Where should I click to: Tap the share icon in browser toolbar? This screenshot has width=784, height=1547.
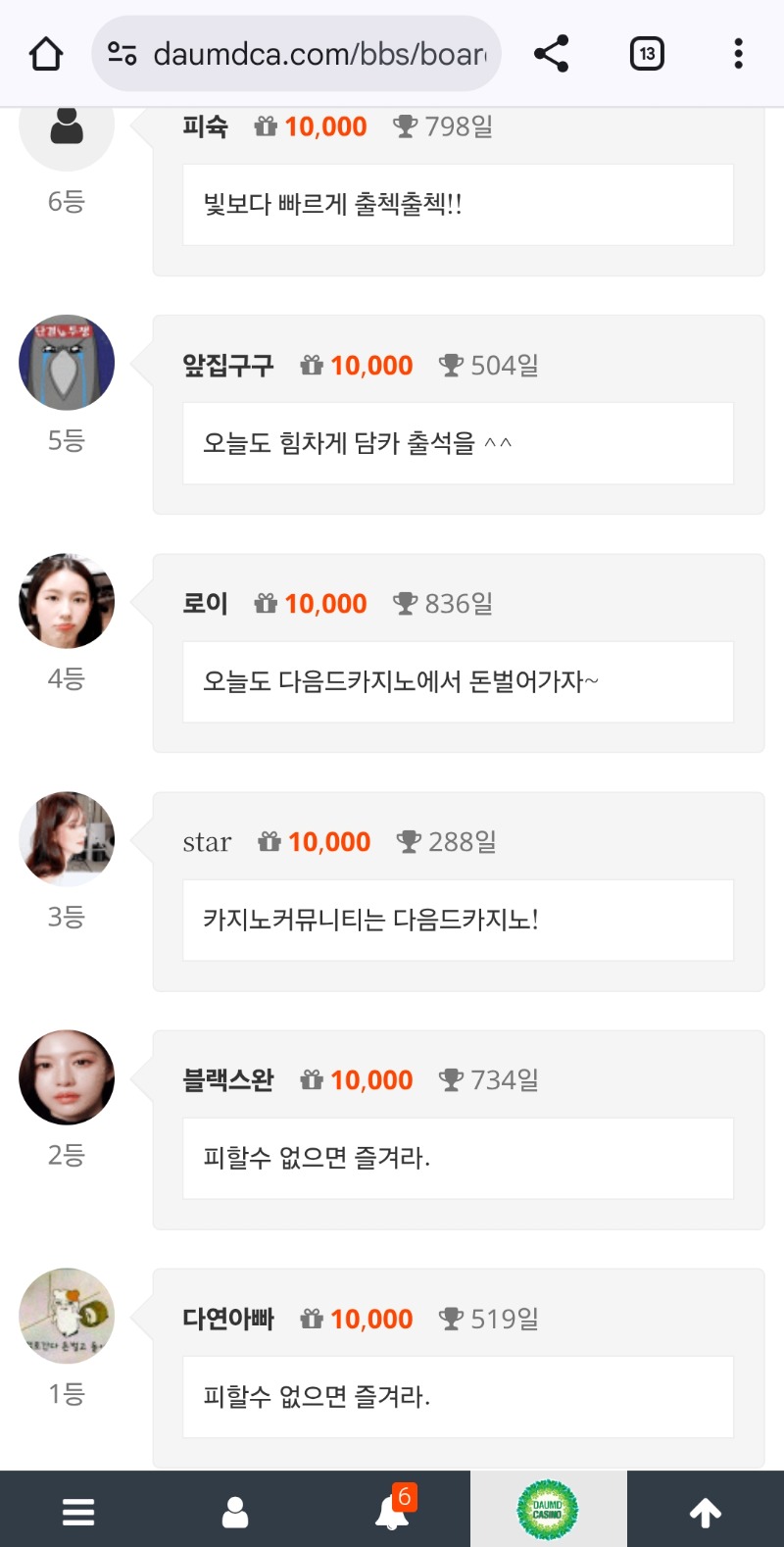point(551,54)
